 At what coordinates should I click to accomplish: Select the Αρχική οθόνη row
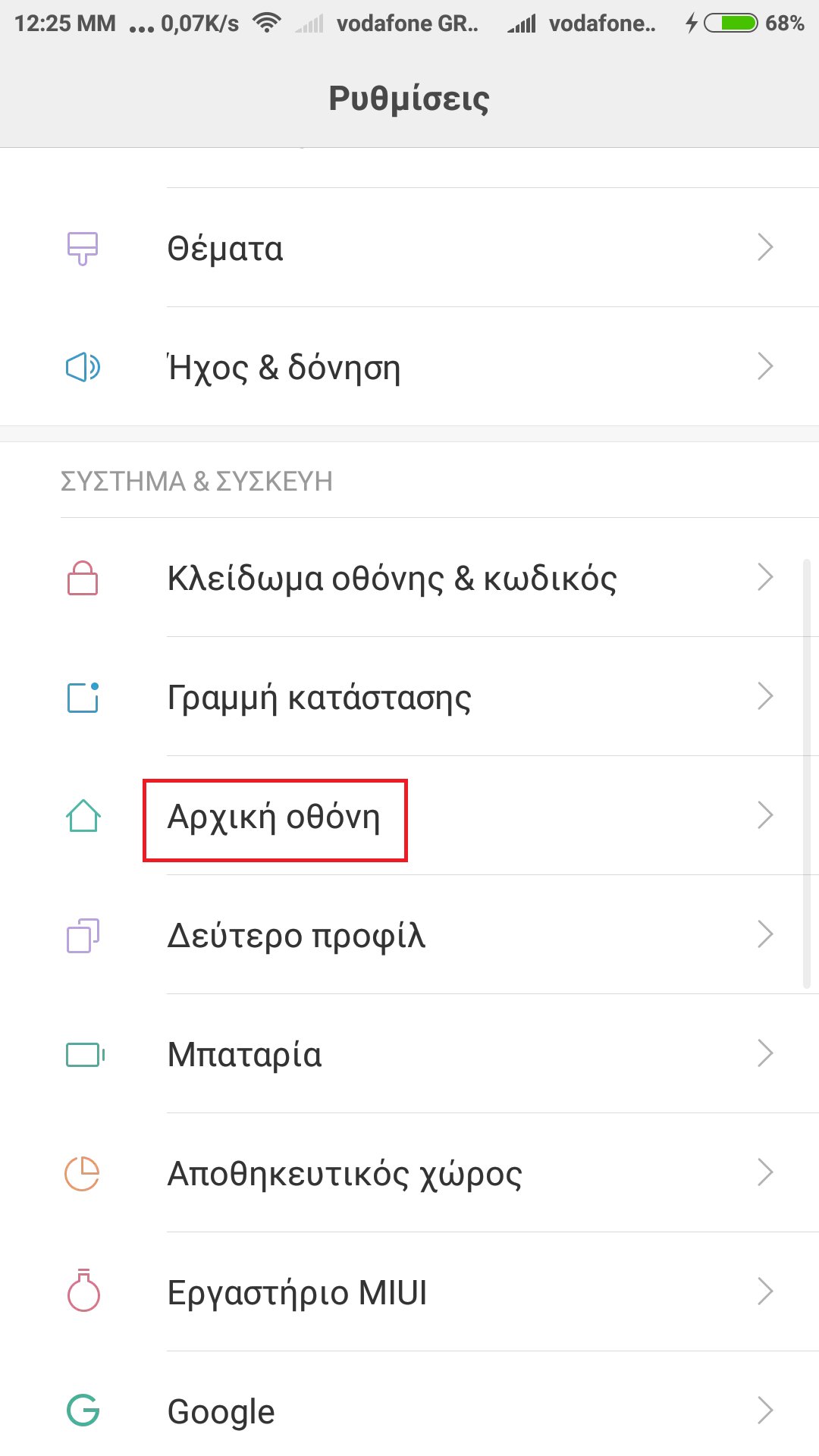(x=409, y=816)
